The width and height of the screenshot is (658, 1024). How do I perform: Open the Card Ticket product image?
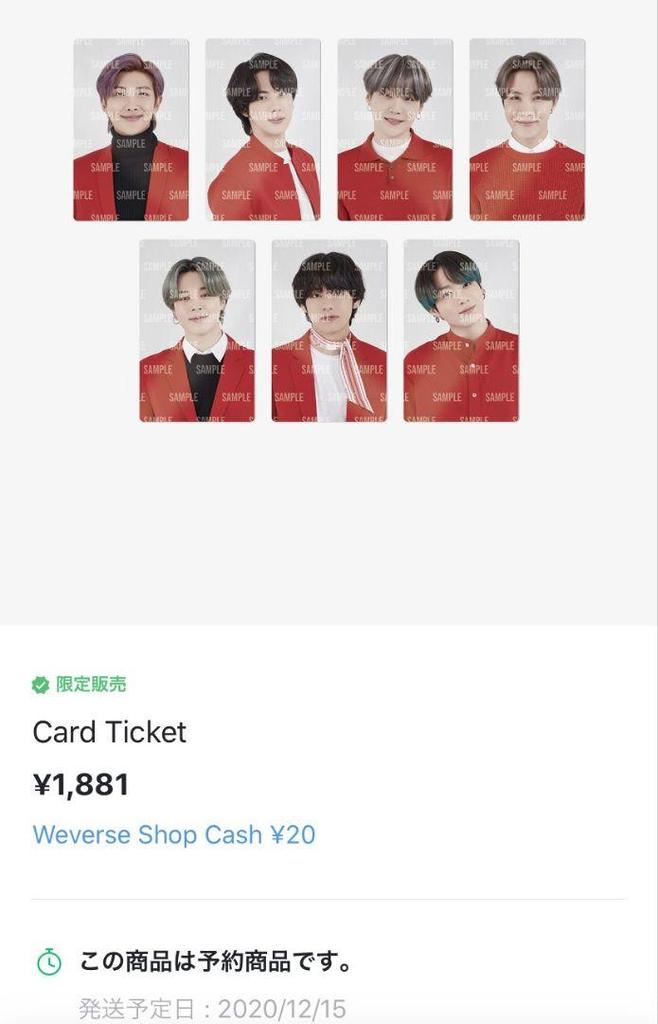(x=329, y=230)
